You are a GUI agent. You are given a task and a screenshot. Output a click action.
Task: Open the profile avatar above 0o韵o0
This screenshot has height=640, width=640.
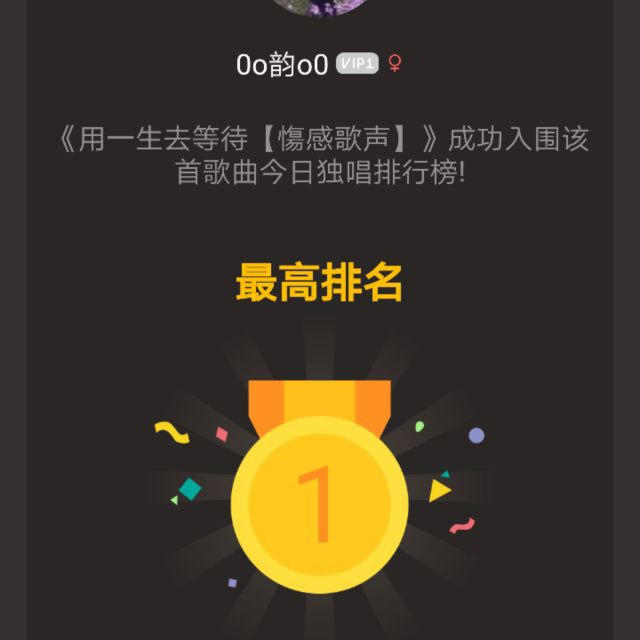pyautogui.click(x=320, y=8)
